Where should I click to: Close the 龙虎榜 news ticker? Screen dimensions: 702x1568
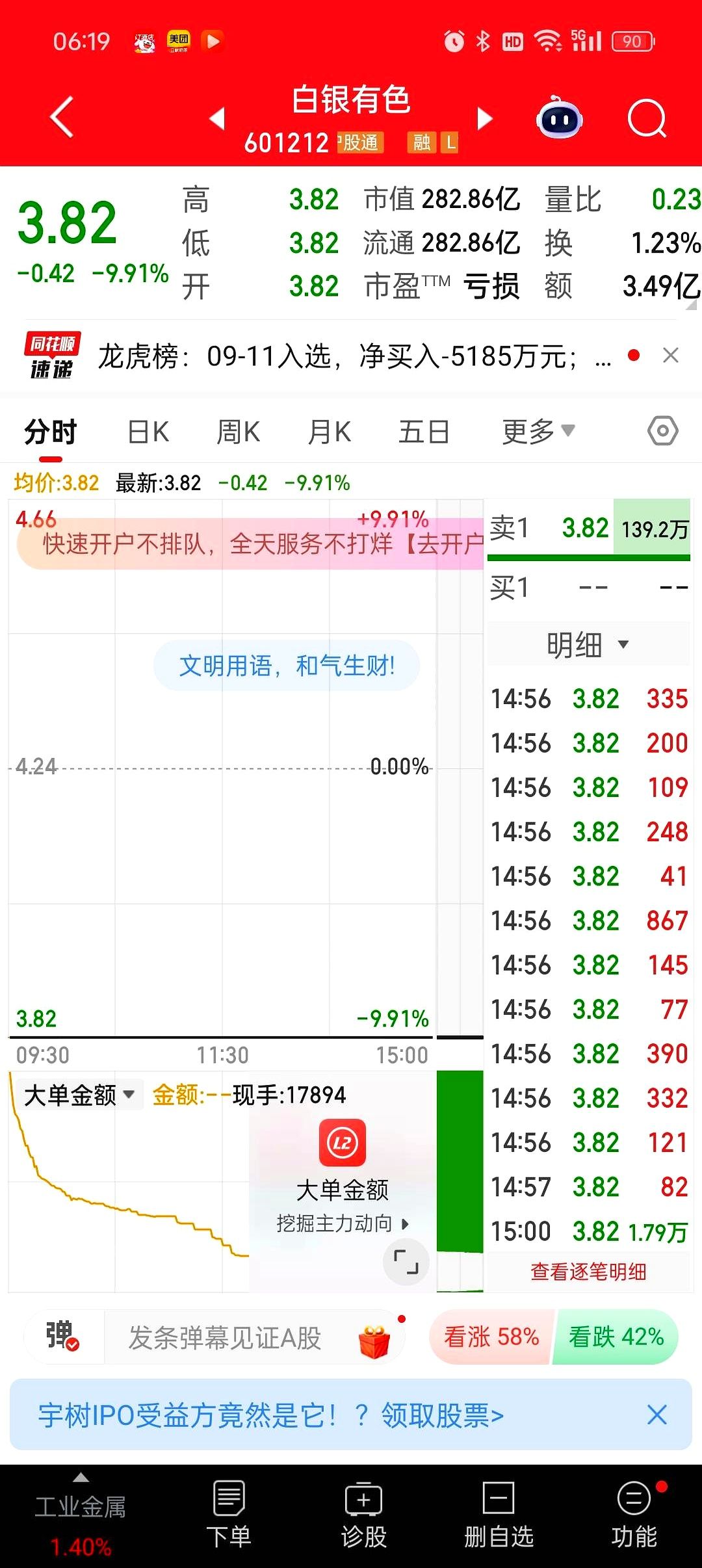click(x=670, y=356)
